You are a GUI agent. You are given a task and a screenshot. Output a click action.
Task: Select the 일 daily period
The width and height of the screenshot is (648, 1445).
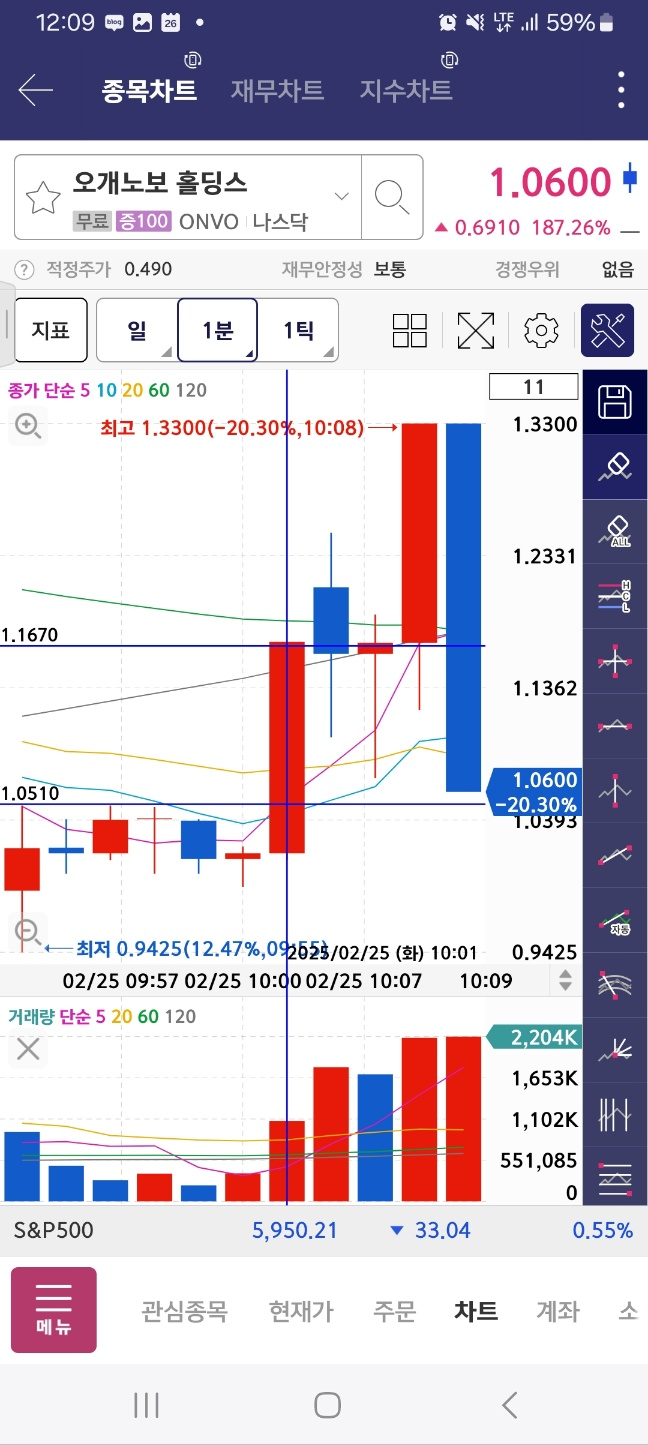pos(137,329)
